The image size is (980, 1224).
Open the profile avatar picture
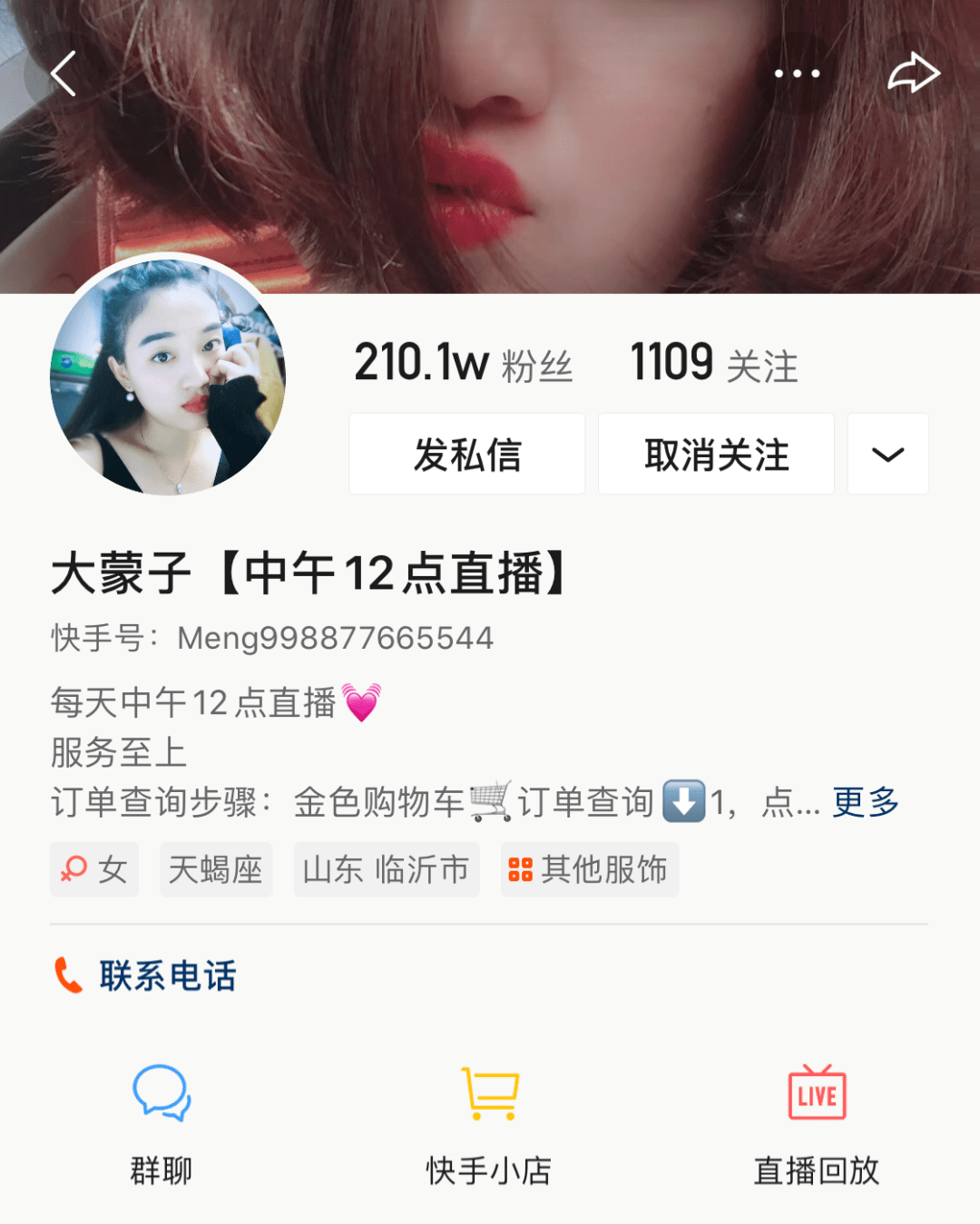tap(168, 377)
